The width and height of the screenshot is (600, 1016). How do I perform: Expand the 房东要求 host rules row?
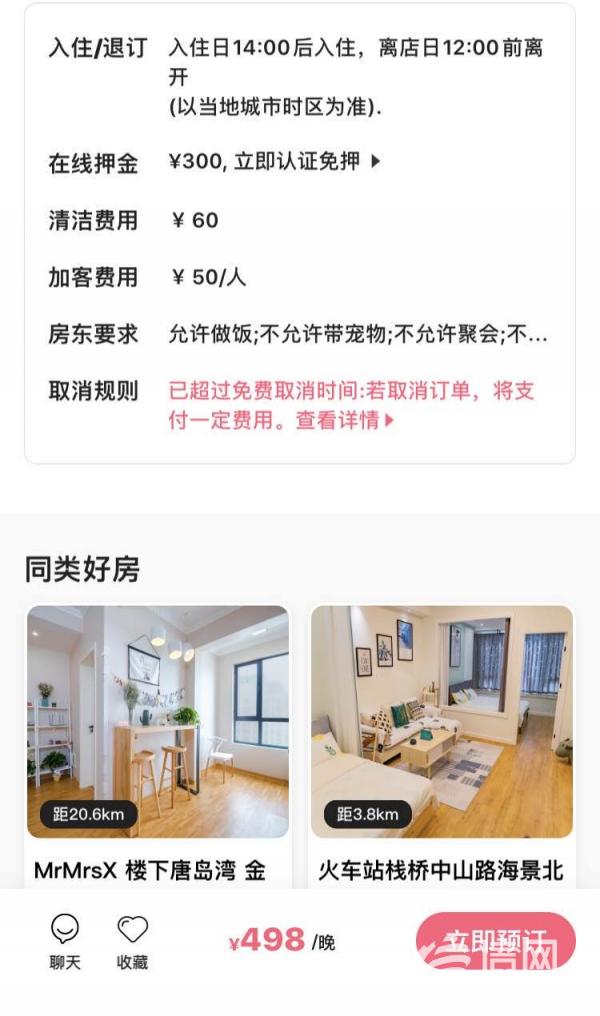[x=358, y=335]
